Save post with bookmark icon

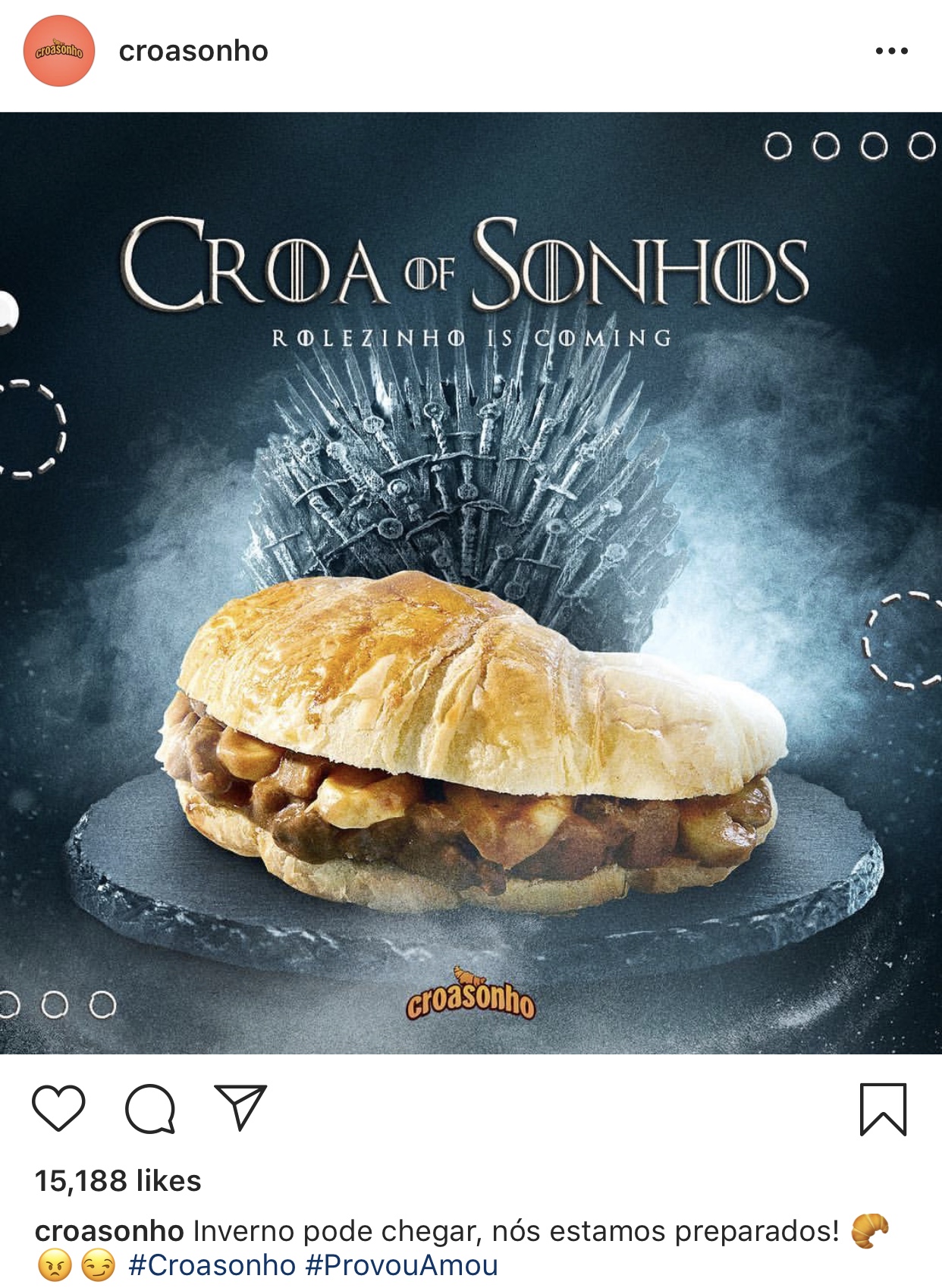pyautogui.click(x=883, y=1109)
